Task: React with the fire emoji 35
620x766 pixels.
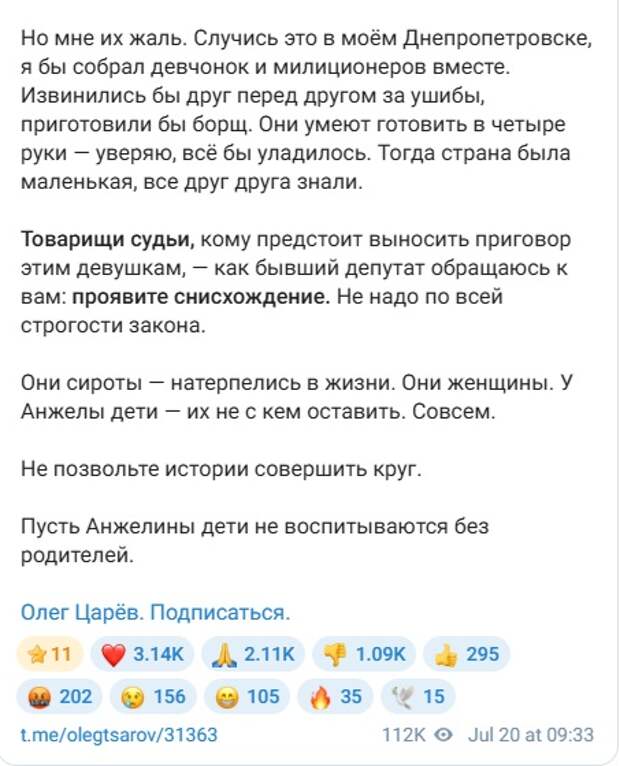Action: (x=336, y=695)
